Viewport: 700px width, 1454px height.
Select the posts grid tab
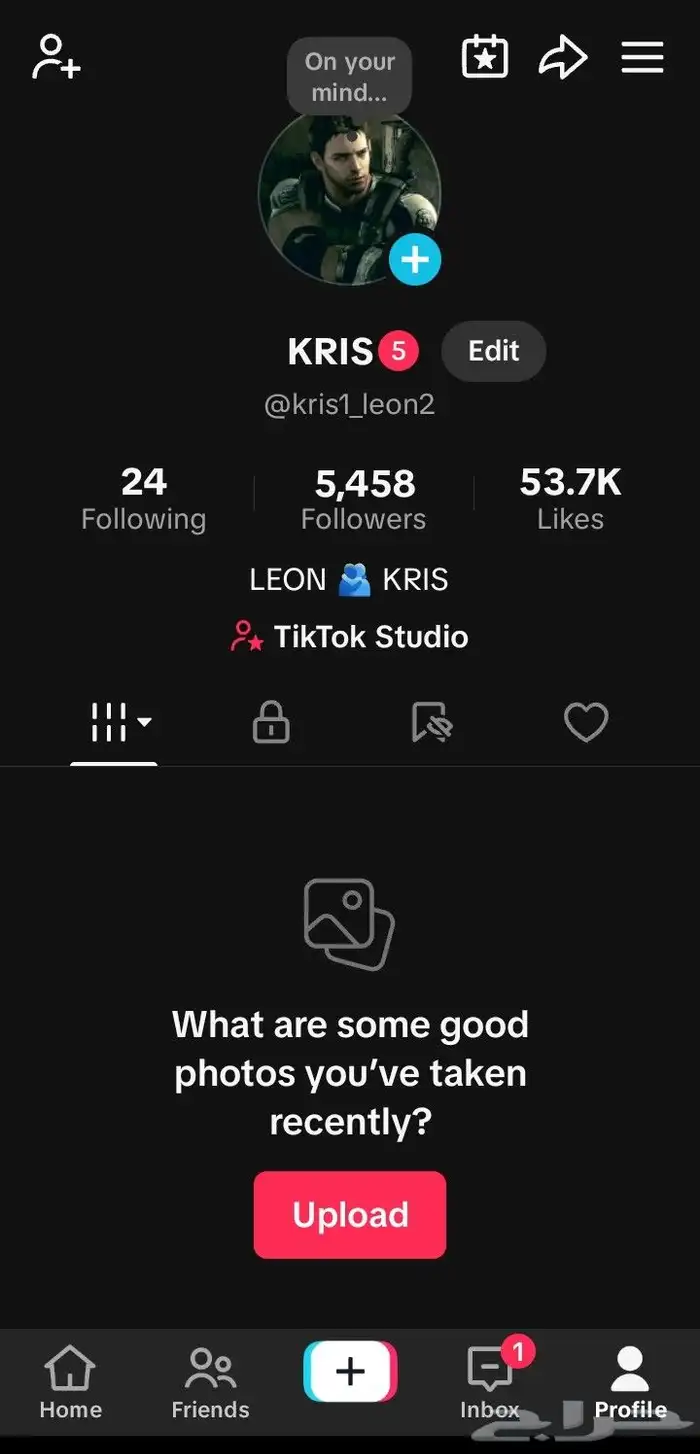click(113, 722)
